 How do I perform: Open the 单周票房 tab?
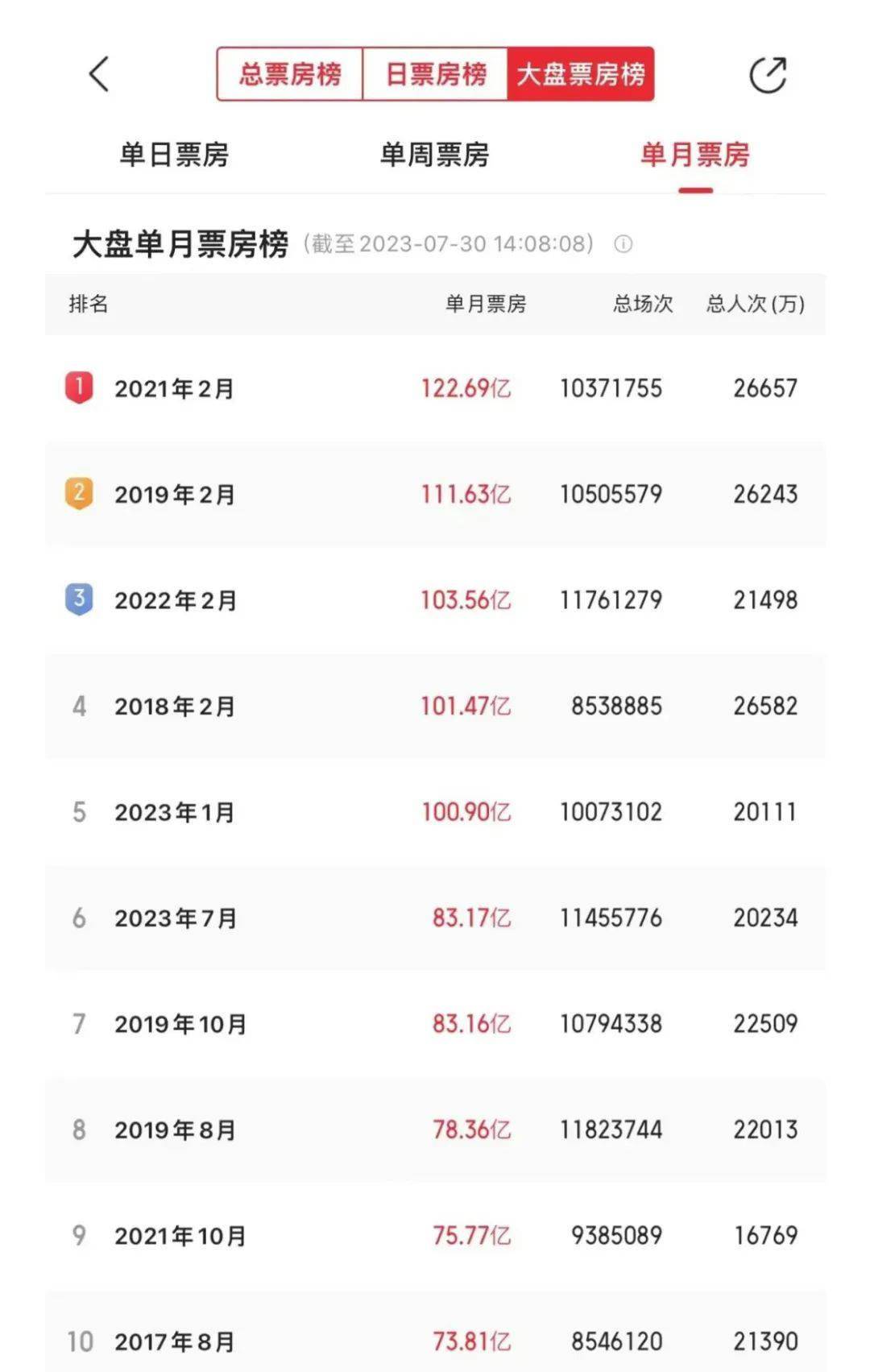(434, 155)
